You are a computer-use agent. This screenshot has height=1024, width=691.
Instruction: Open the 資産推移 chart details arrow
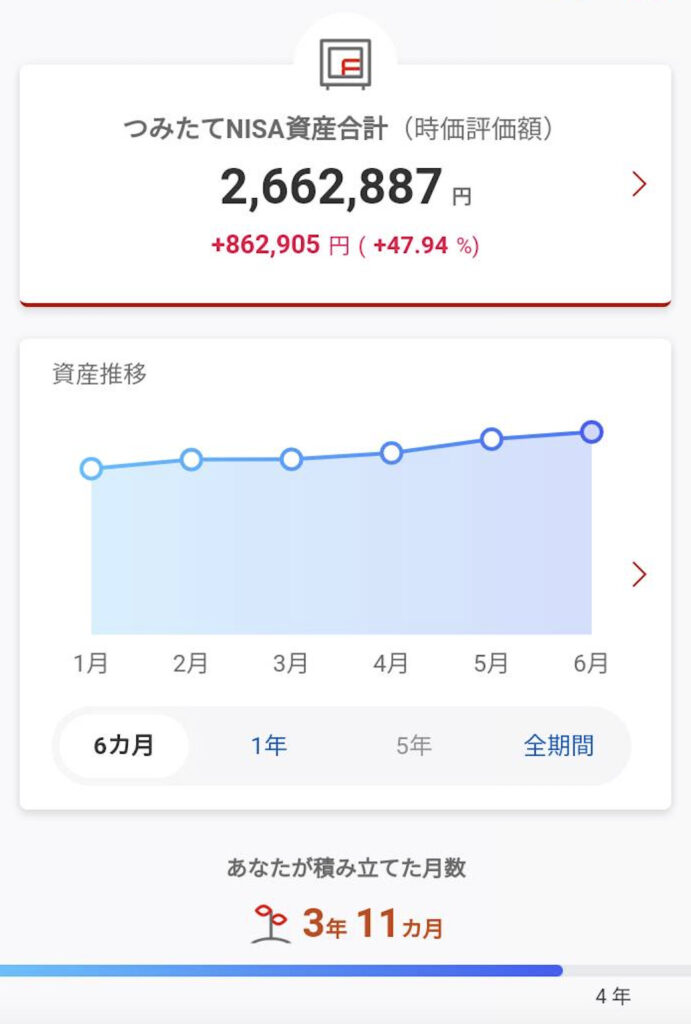pos(639,574)
